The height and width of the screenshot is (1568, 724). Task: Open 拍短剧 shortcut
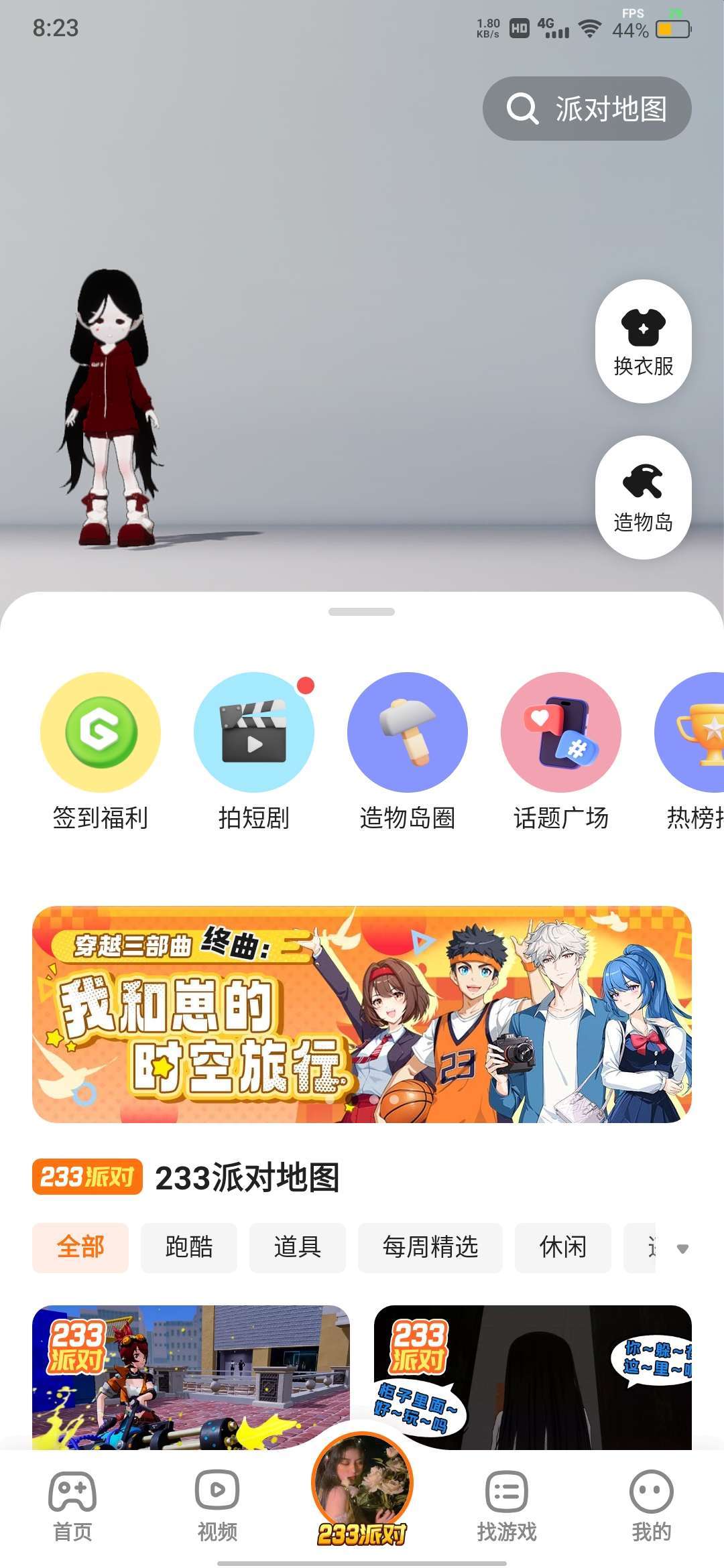pyautogui.click(x=254, y=750)
